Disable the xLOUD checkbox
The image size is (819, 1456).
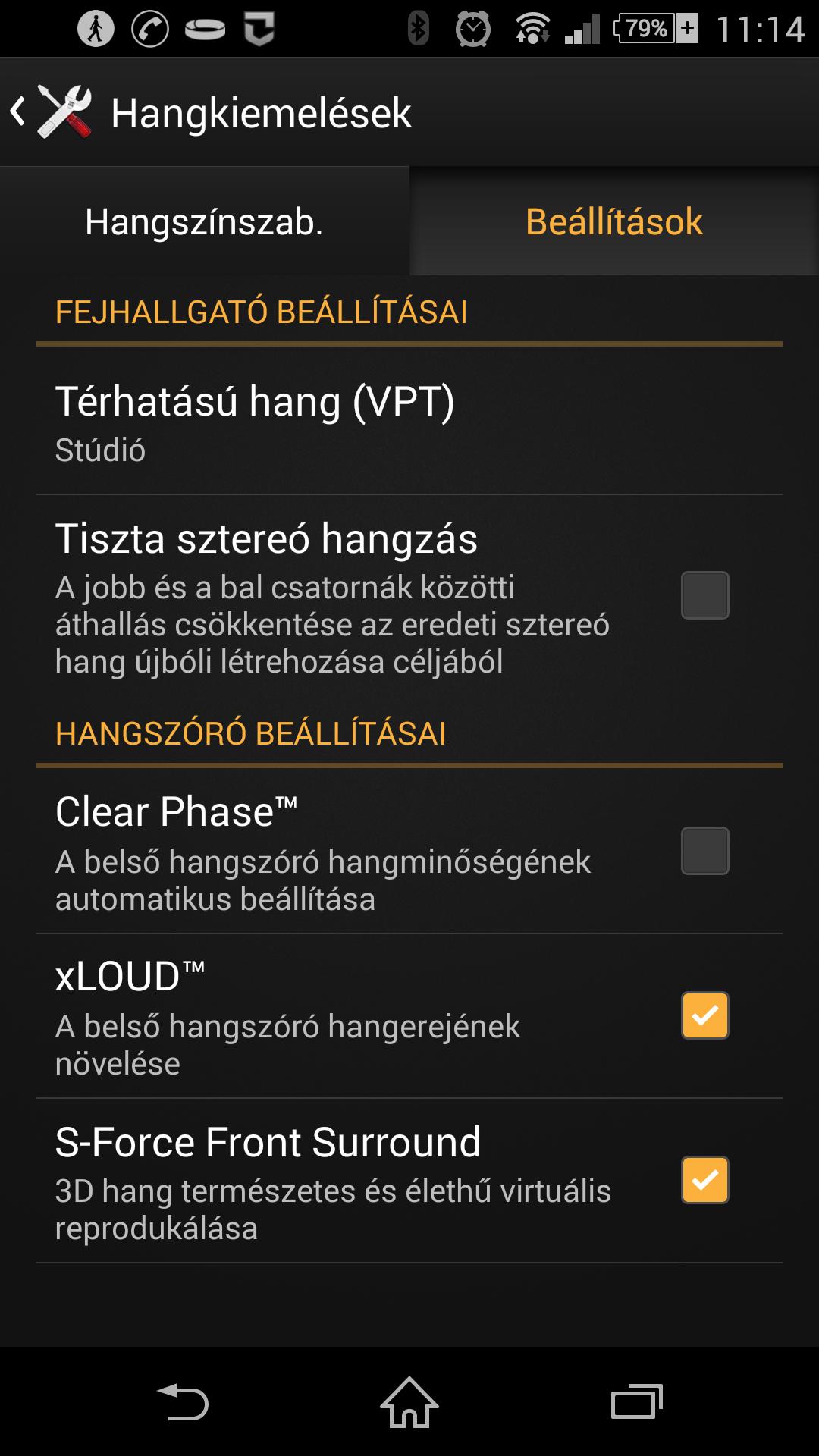(x=705, y=1015)
